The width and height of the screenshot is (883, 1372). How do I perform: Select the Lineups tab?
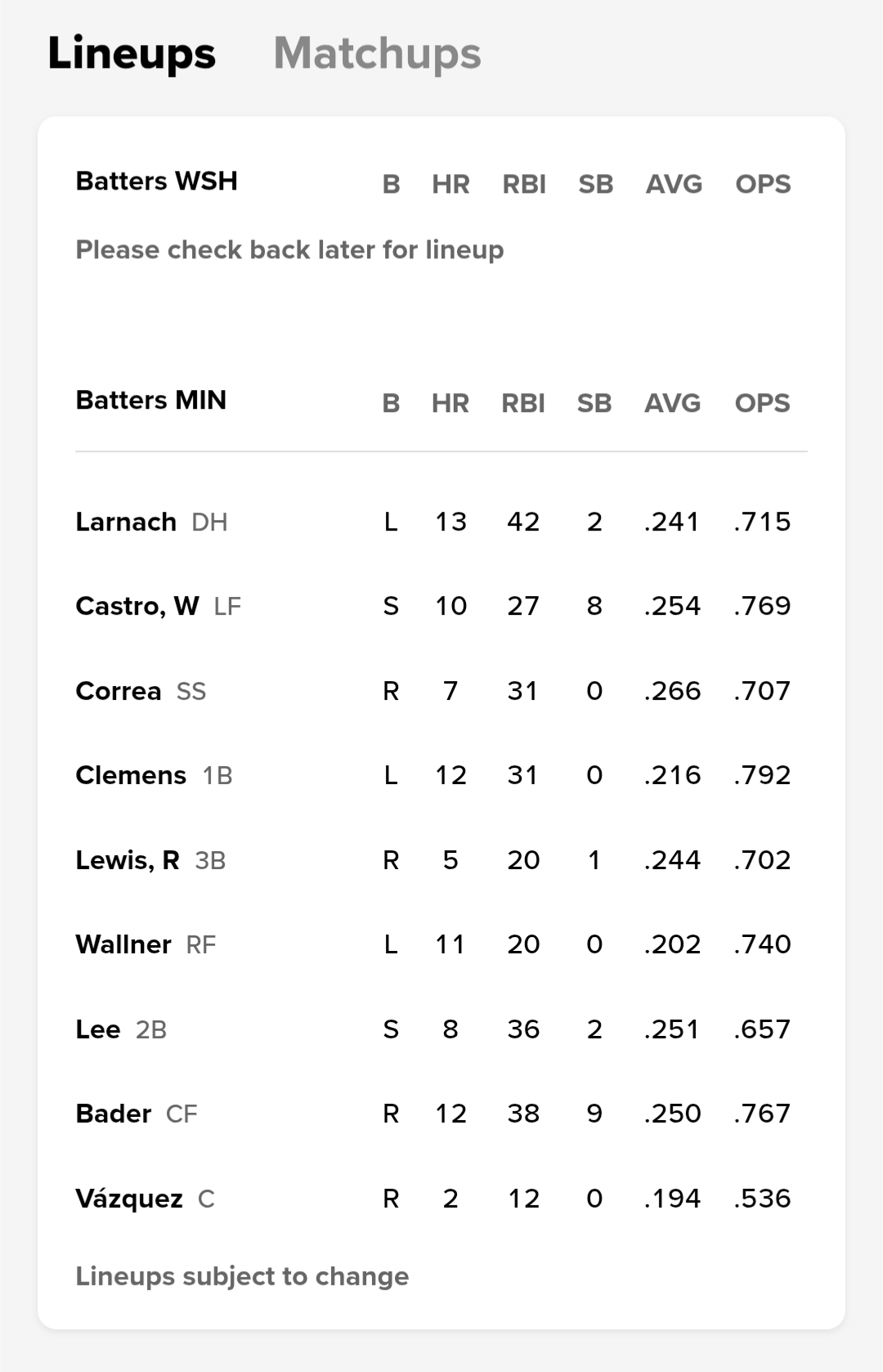pyautogui.click(x=132, y=54)
